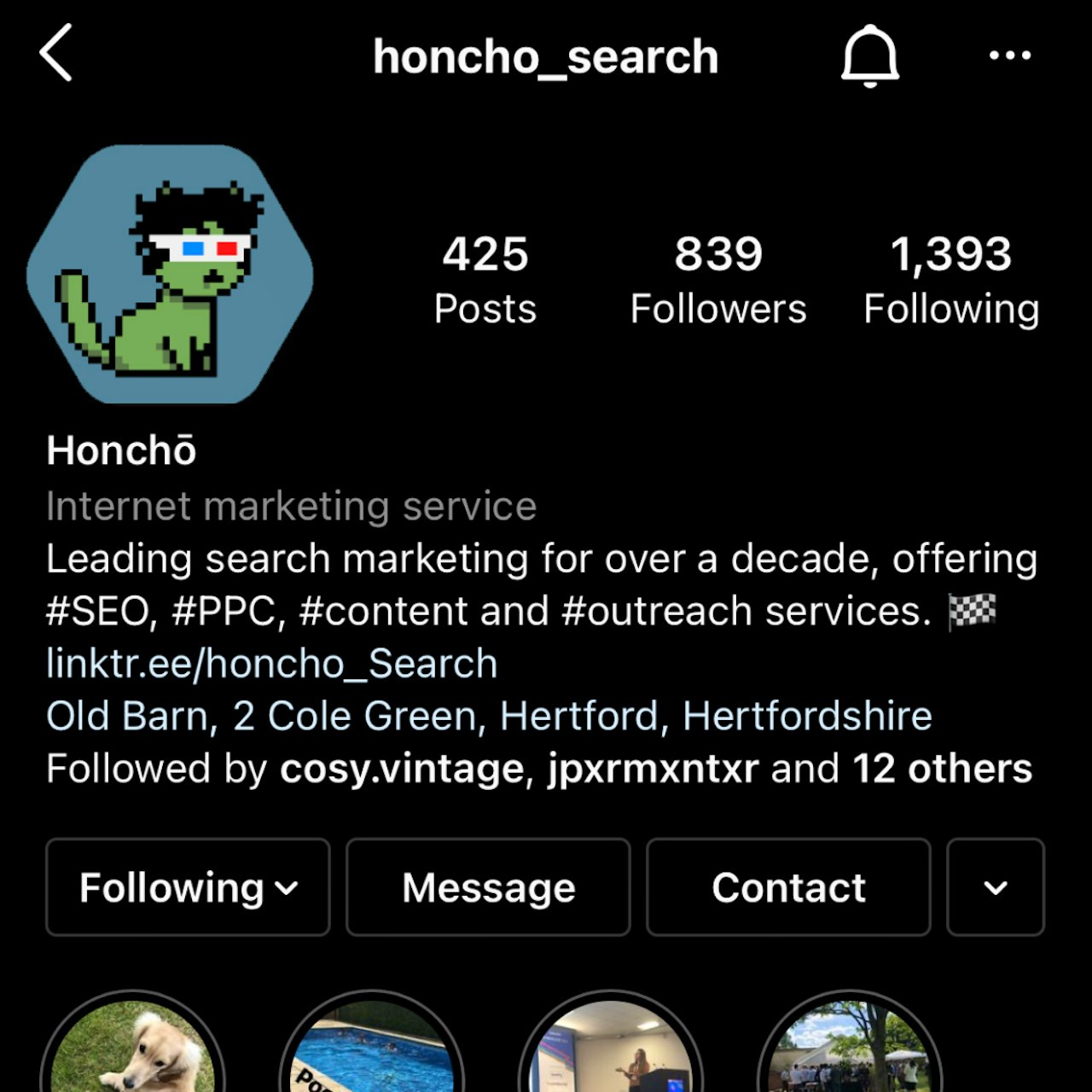This screenshot has width=1092, height=1092.
Task: View the Honchō profile picture
Action: point(170,274)
